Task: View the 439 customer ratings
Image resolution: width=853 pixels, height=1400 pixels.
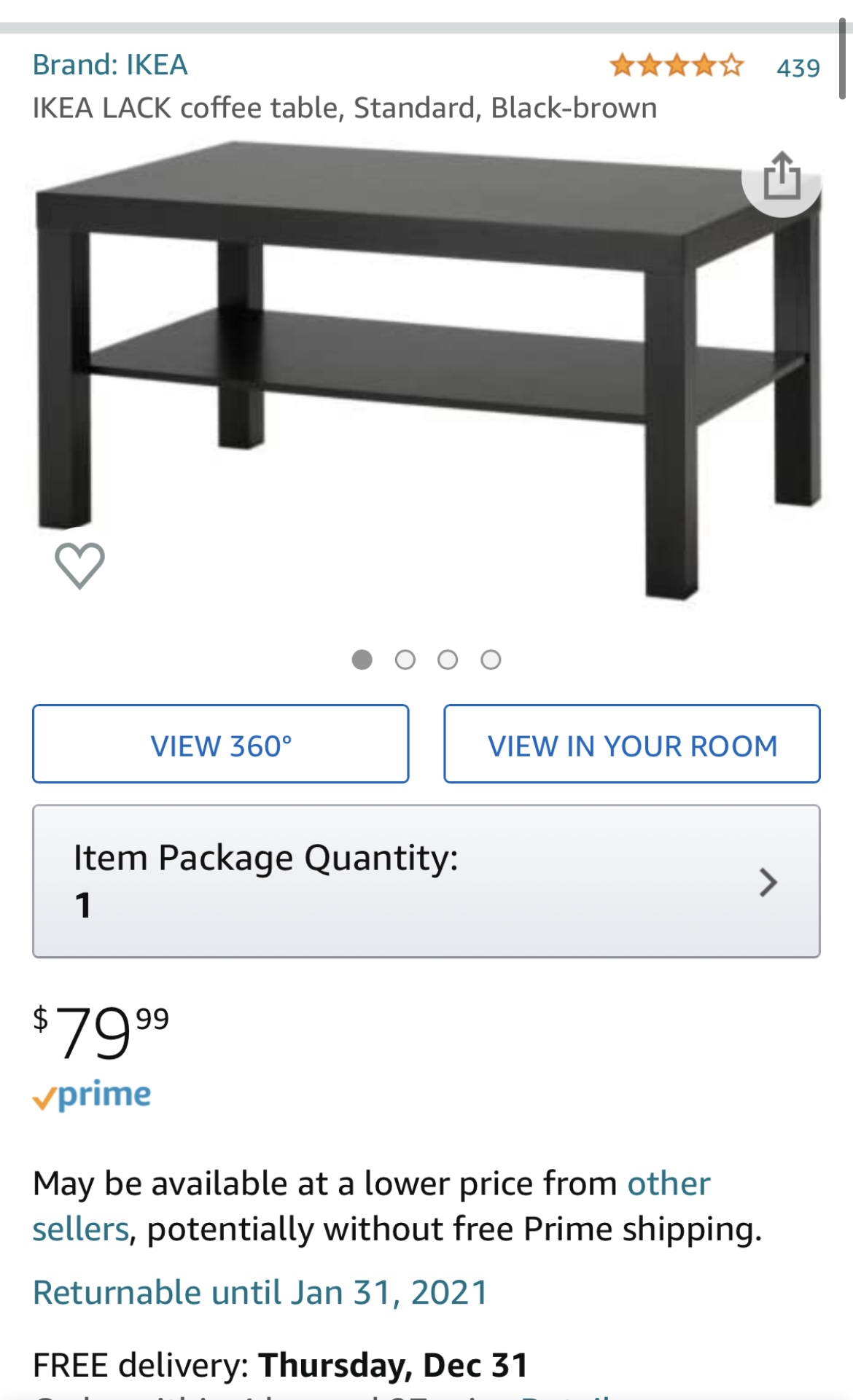Action: 798,68
